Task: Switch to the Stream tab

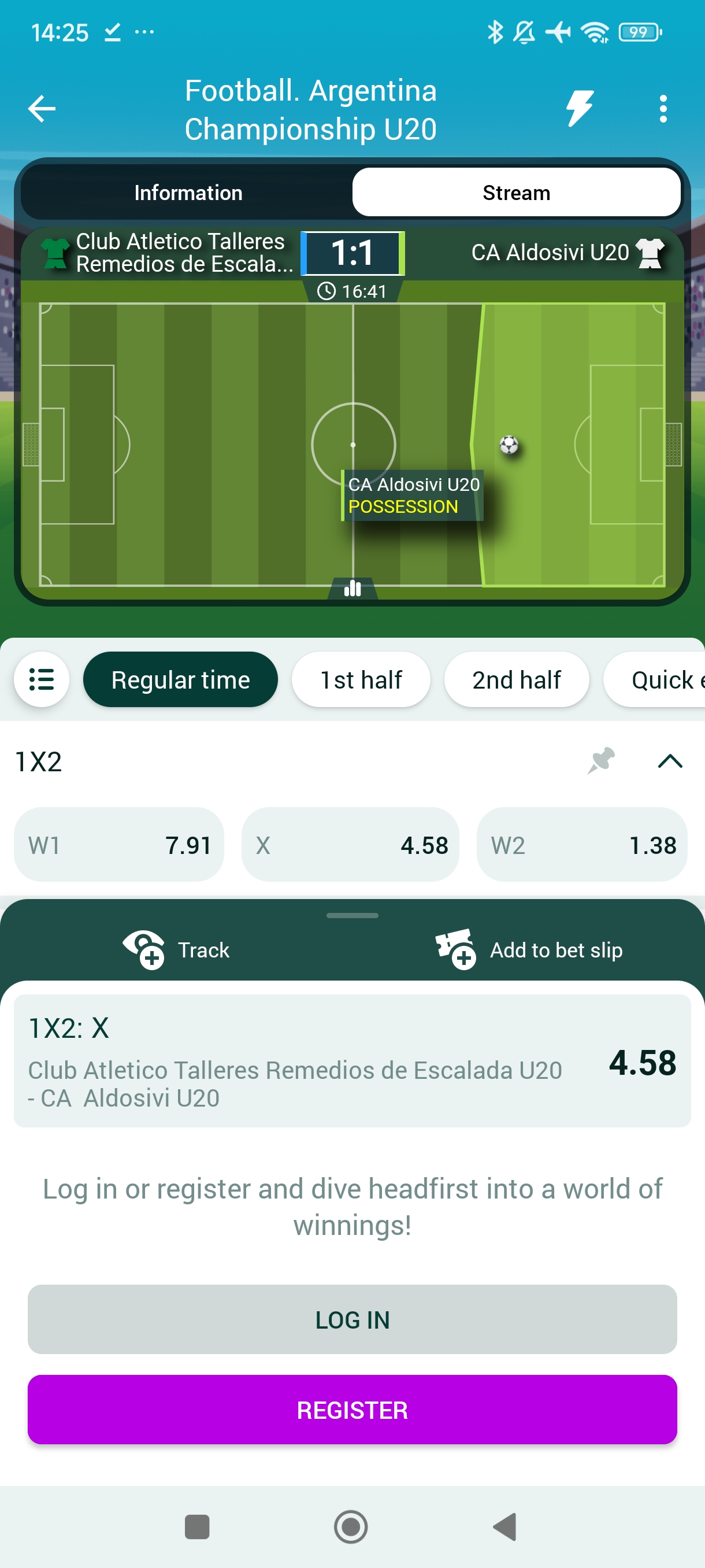Action: (516, 193)
